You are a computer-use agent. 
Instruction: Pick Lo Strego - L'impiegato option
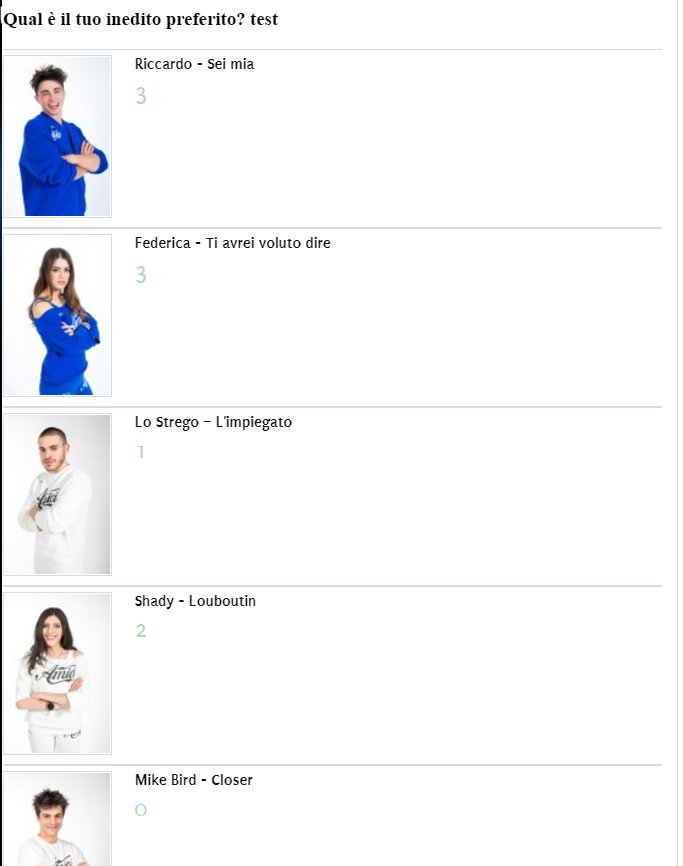(213, 422)
